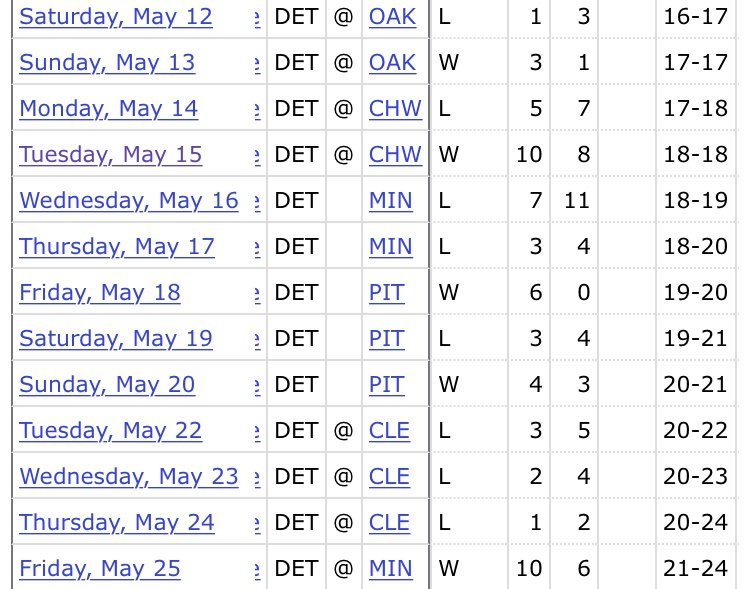
Task: Open the Tuesday, May 22 game link
Action: pos(110,431)
